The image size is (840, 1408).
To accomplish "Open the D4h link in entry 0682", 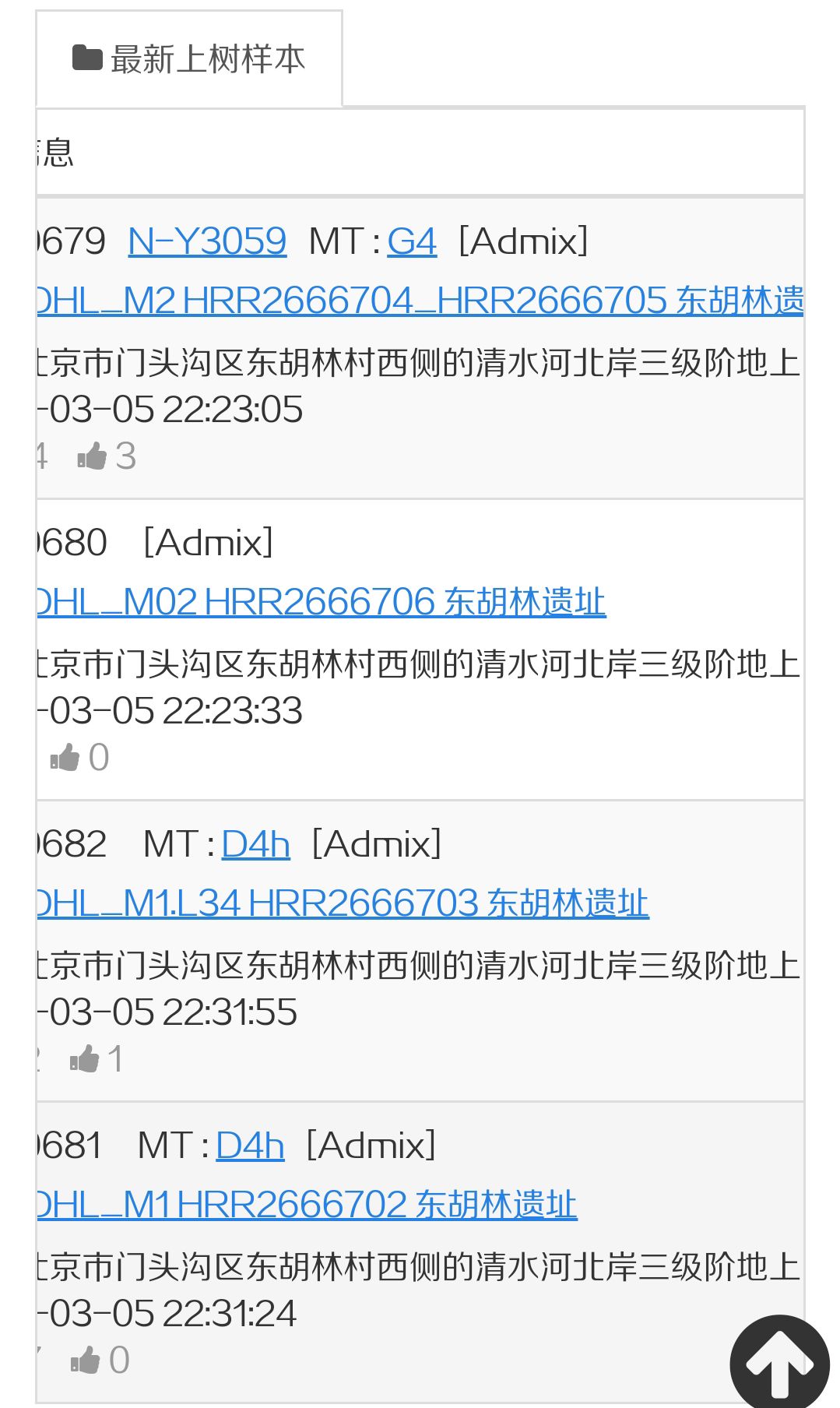I will pos(255,844).
